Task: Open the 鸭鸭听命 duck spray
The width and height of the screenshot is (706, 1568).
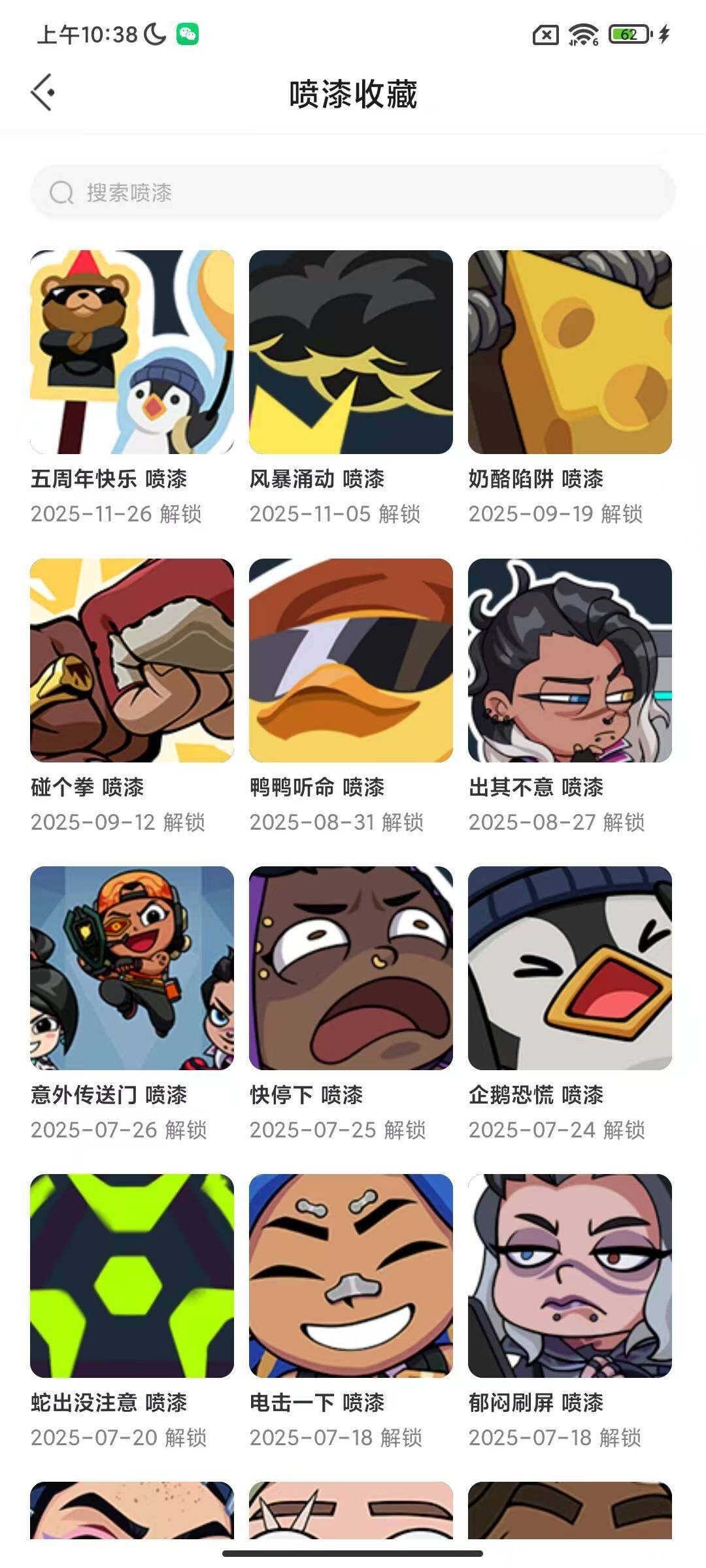Action: coord(351,661)
